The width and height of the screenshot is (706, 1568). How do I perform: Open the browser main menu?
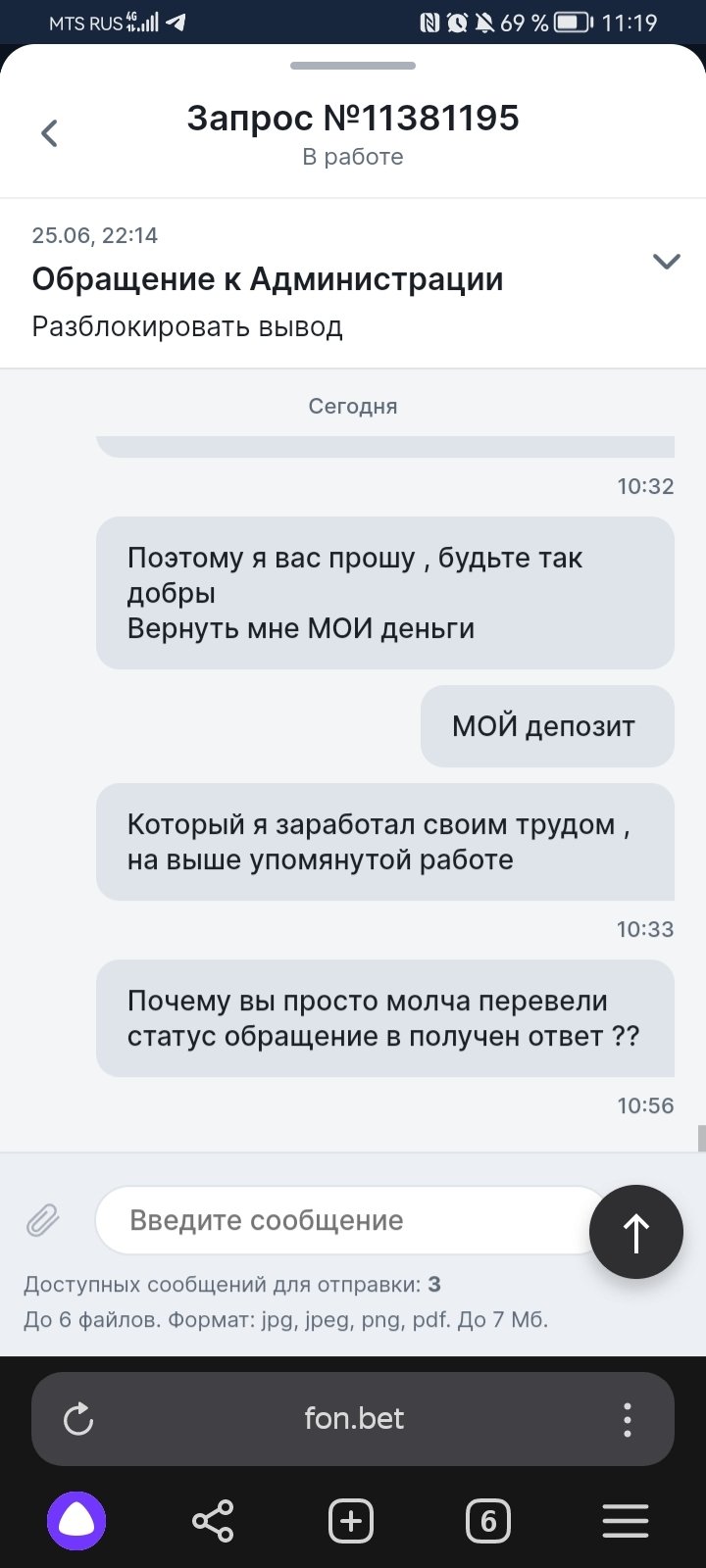(626, 1521)
